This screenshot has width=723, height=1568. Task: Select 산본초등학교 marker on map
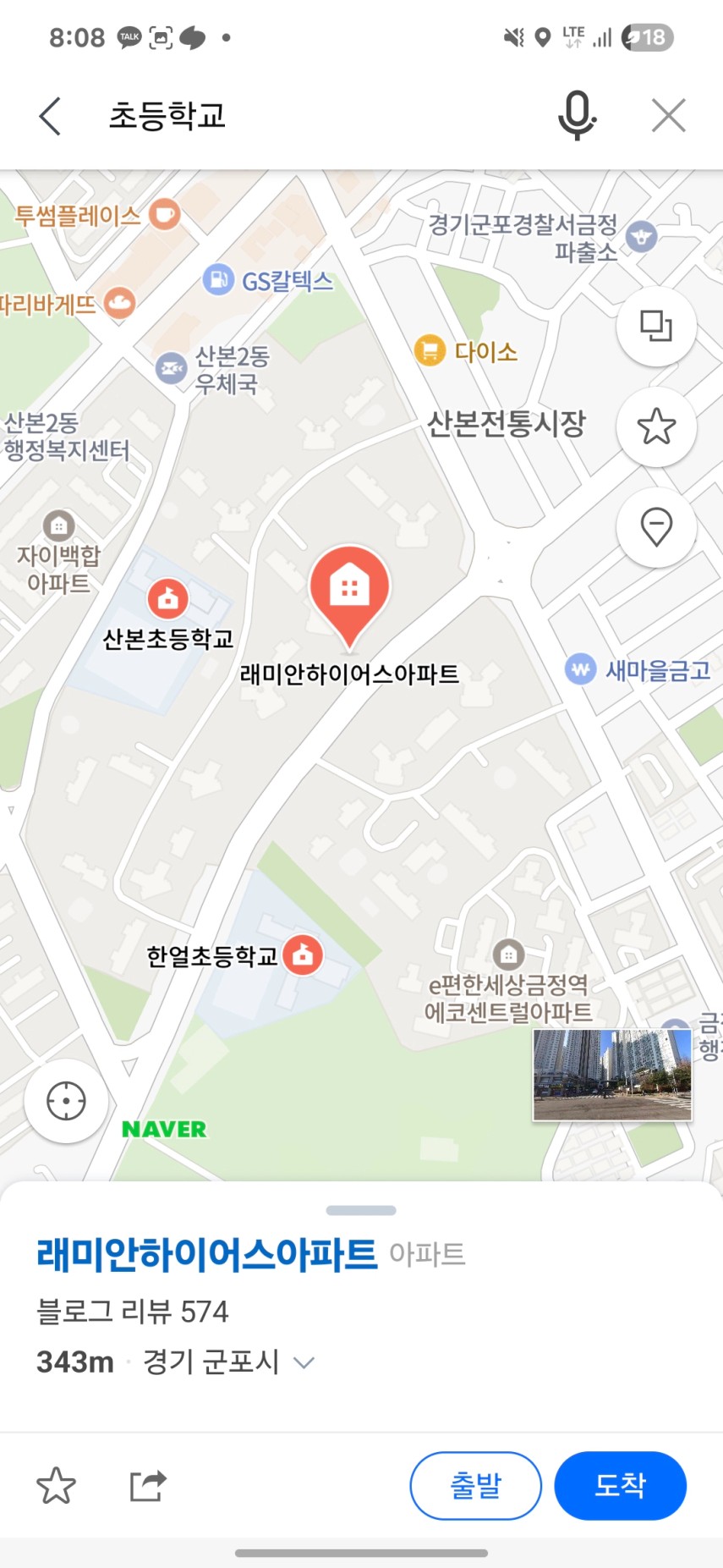click(168, 598)
